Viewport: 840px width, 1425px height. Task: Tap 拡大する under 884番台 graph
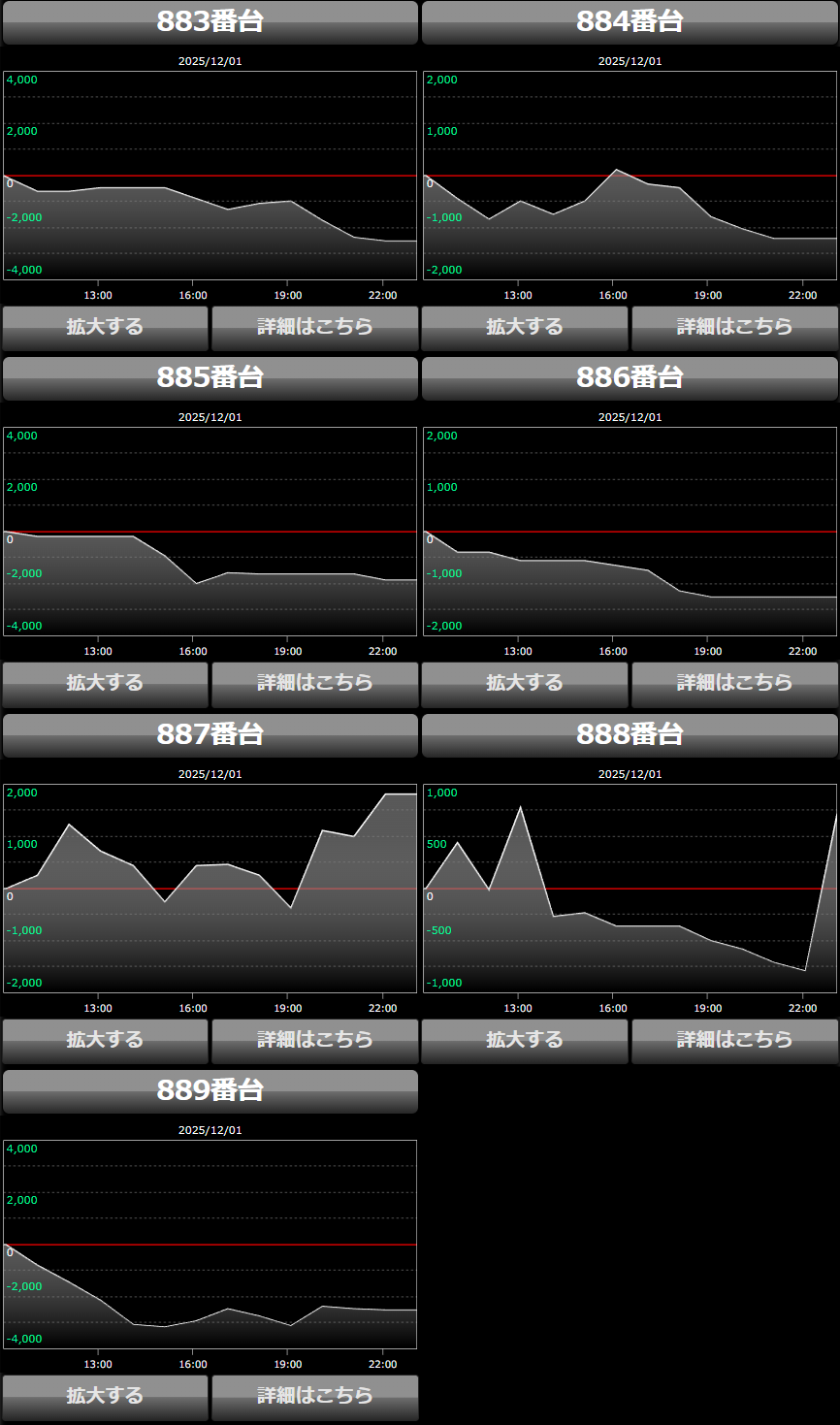pos(525,328)
